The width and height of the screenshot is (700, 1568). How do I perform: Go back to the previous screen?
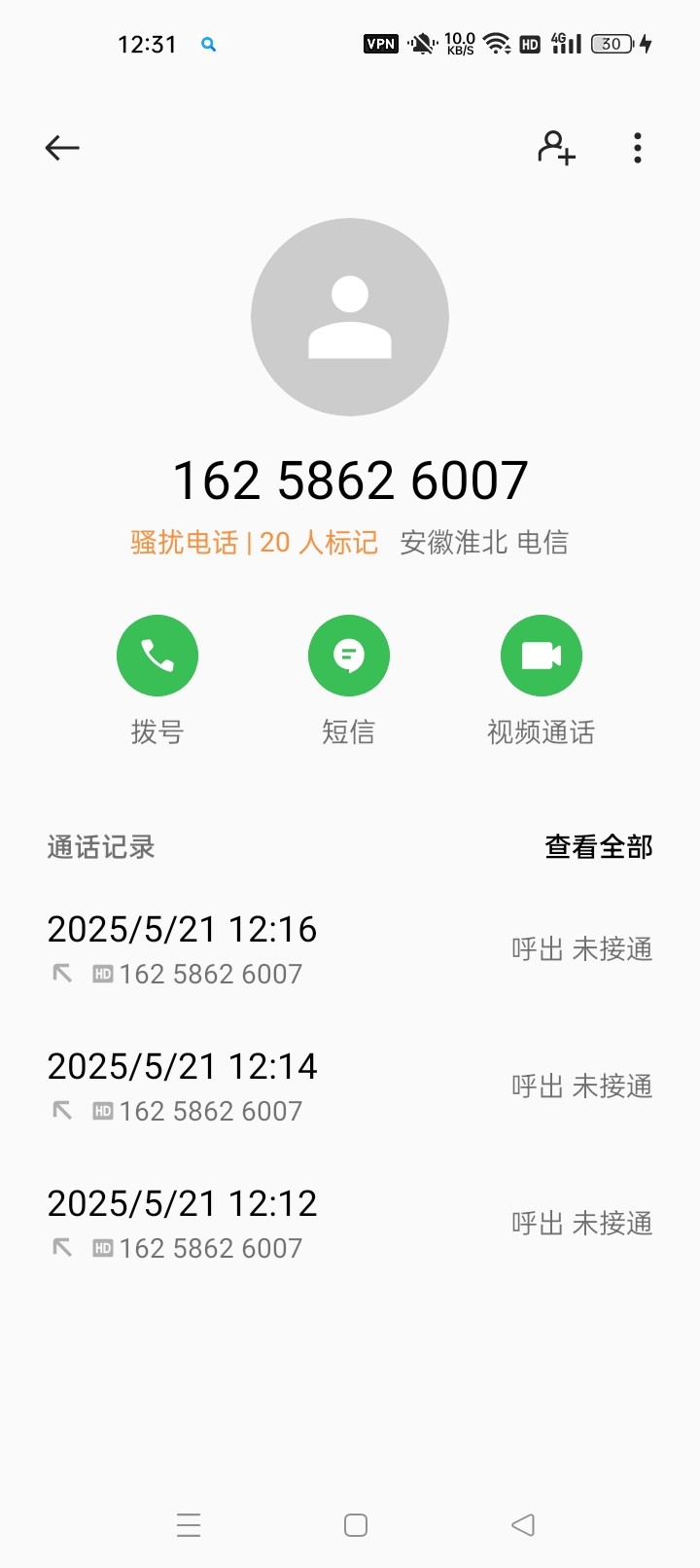[62, 148]
